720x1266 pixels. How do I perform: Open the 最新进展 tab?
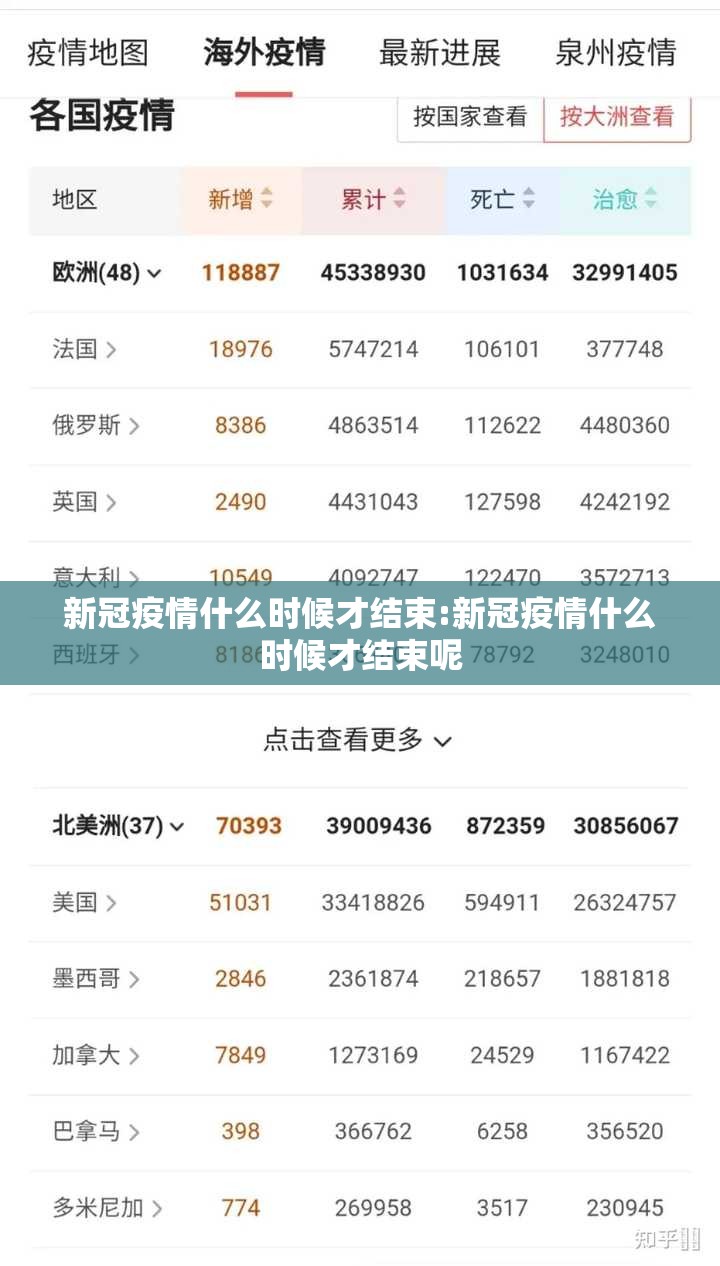439,52
